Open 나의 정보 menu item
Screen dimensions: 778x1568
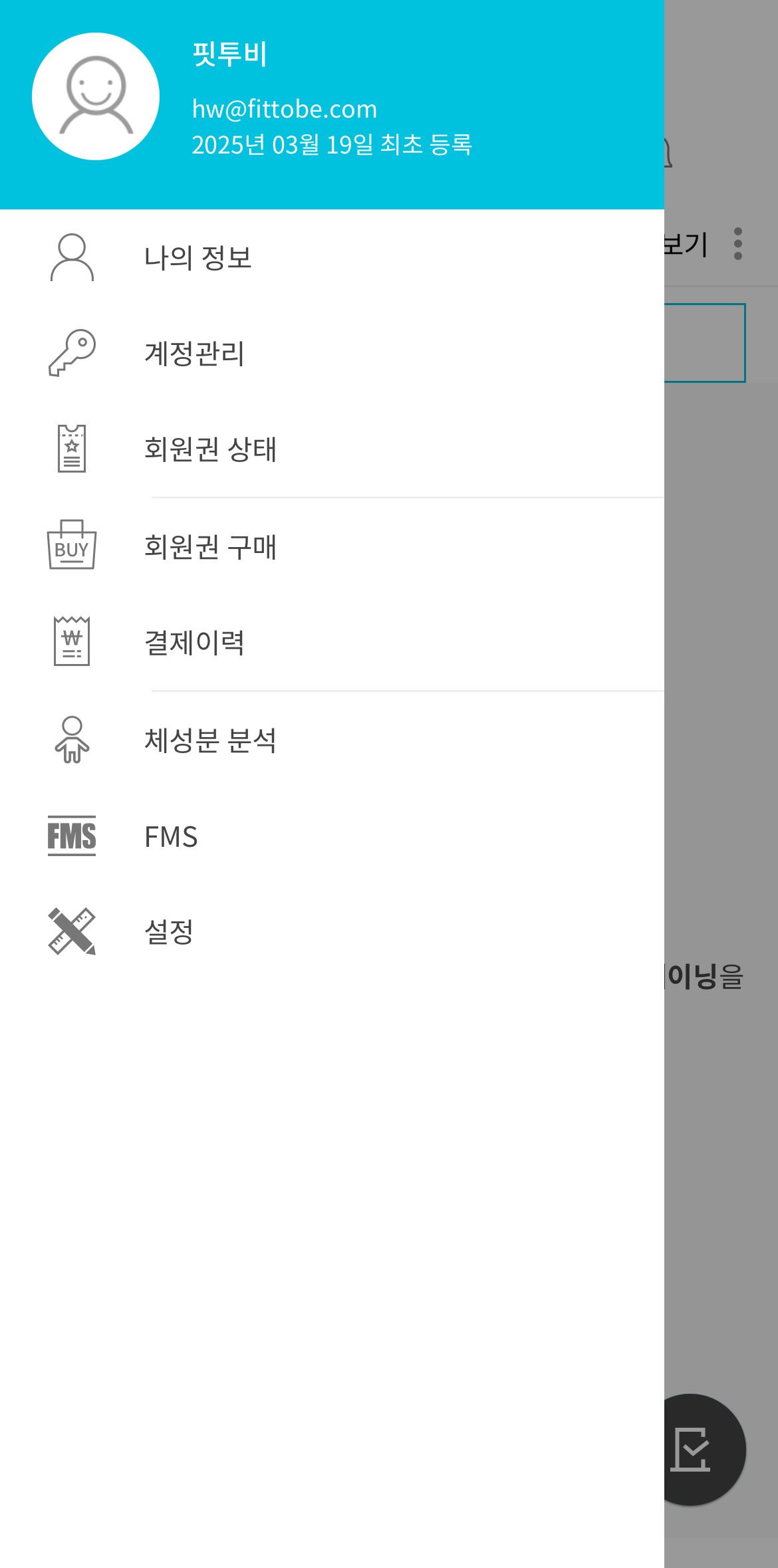click(332, 257)
